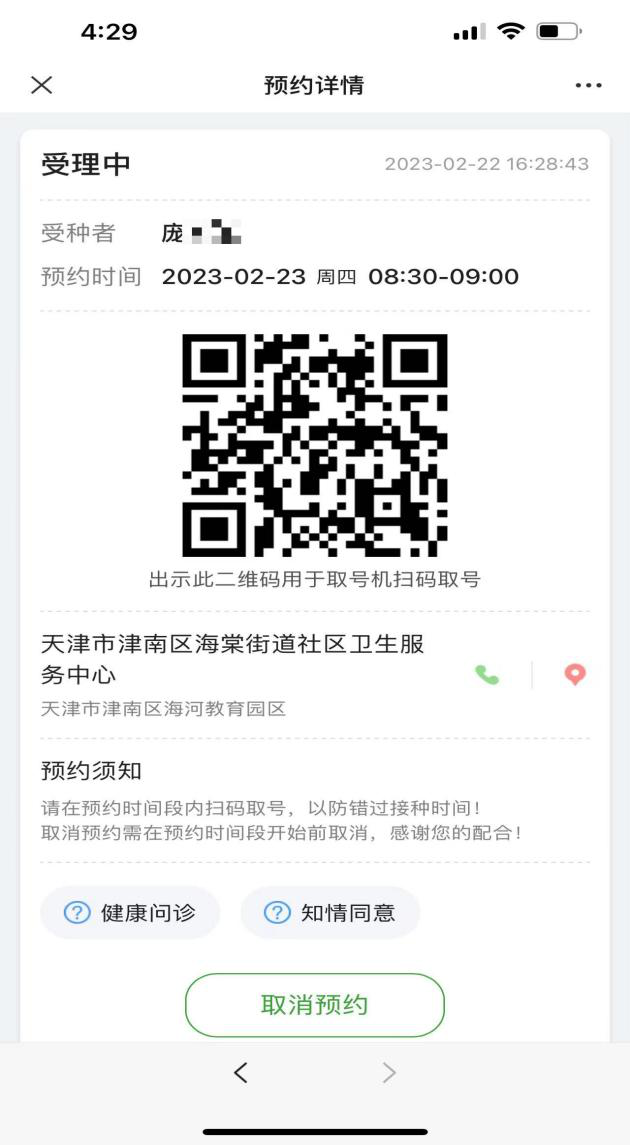Call the community health service center
Screen dimensions: 630x1145
click(x=487, y=675)
